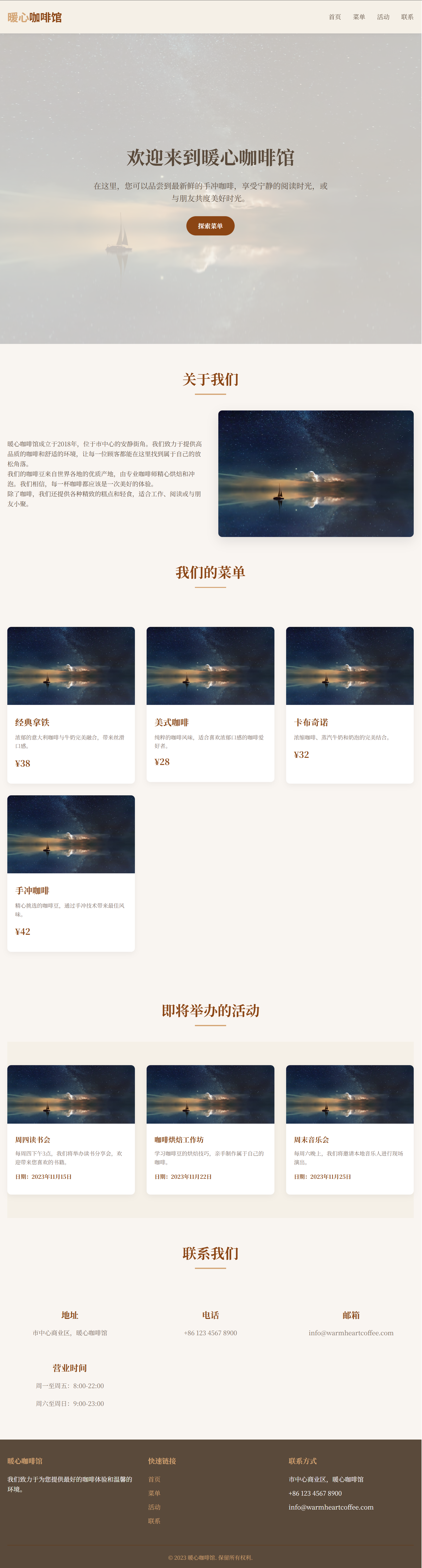The height and width of the screenshot is (1568, 422).
Task: View the 咖啡烘焙工作坊 event card
Action: click(210, 1129)
